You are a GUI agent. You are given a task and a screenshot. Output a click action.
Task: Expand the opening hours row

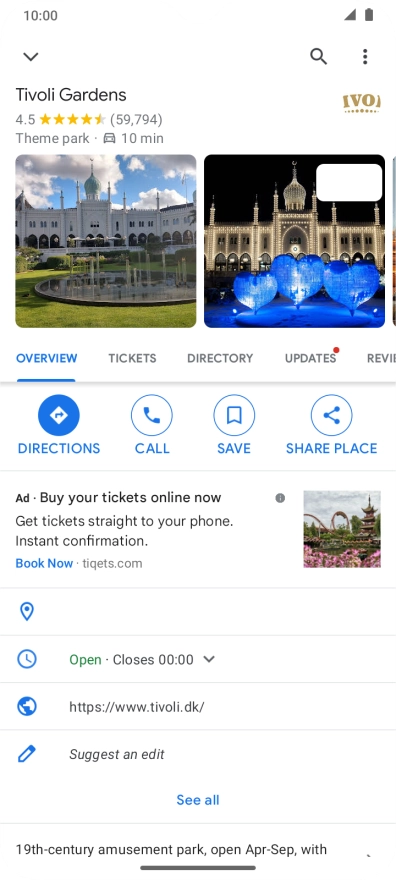coord(198,659)
